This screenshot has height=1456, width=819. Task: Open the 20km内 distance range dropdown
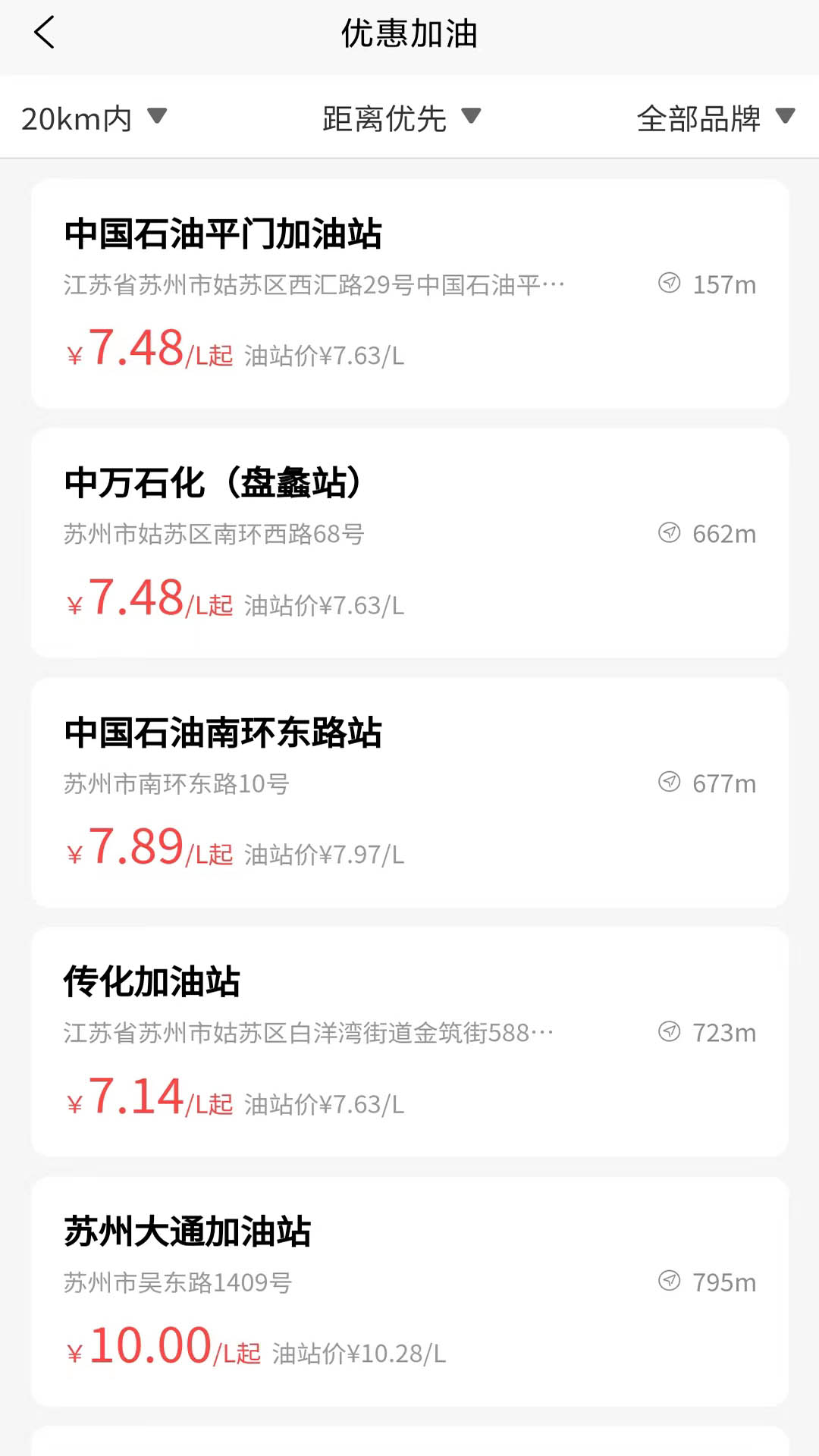coord(93,118)
